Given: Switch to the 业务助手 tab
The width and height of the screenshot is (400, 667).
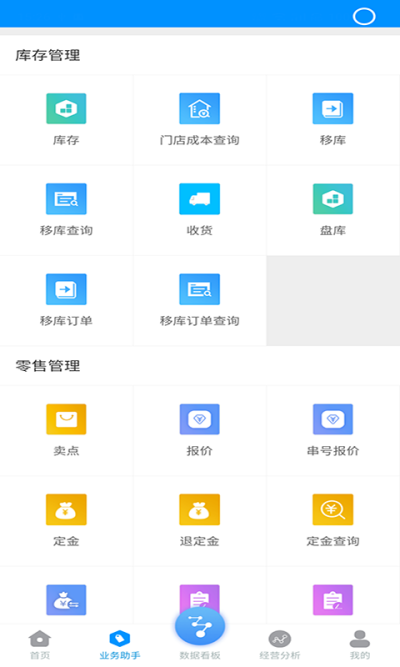Looking at the screenshot, I should click(x=120, y=645).
